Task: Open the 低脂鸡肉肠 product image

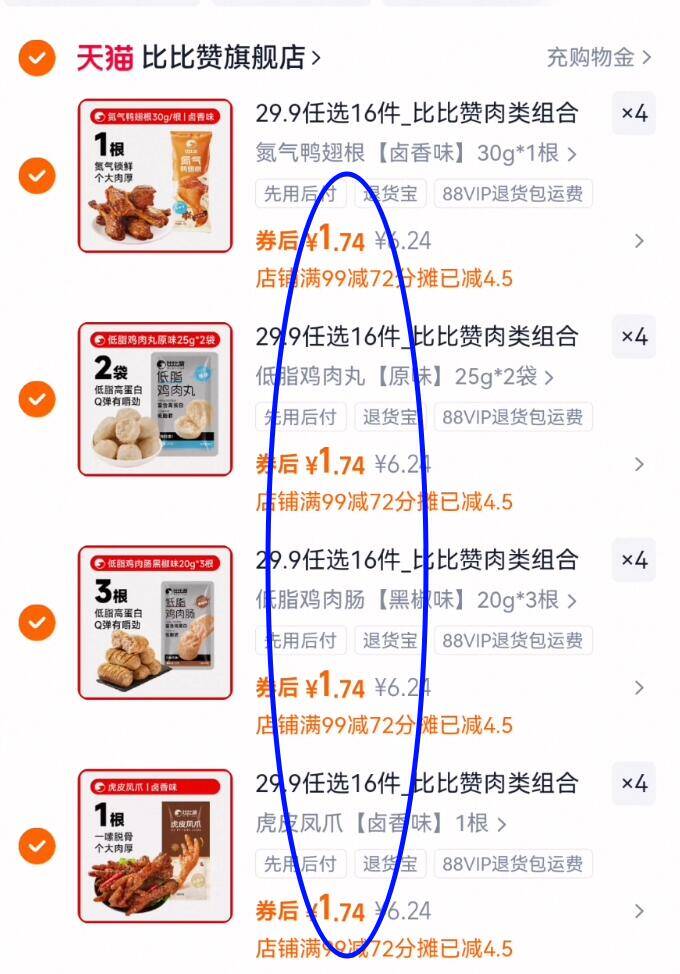Action: (x=155, y=622)
